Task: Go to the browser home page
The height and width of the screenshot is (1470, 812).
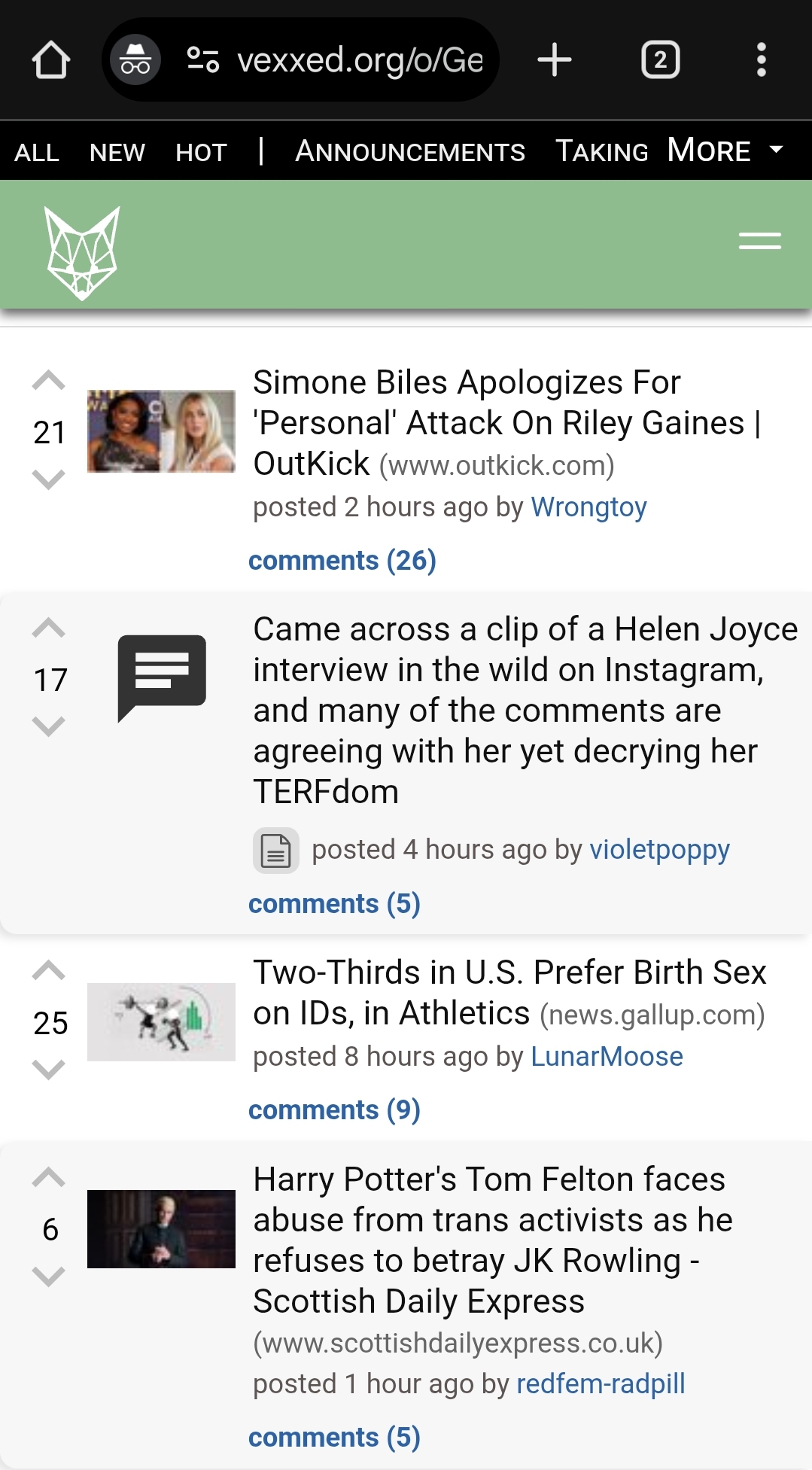Action: [x=51, y=60]
